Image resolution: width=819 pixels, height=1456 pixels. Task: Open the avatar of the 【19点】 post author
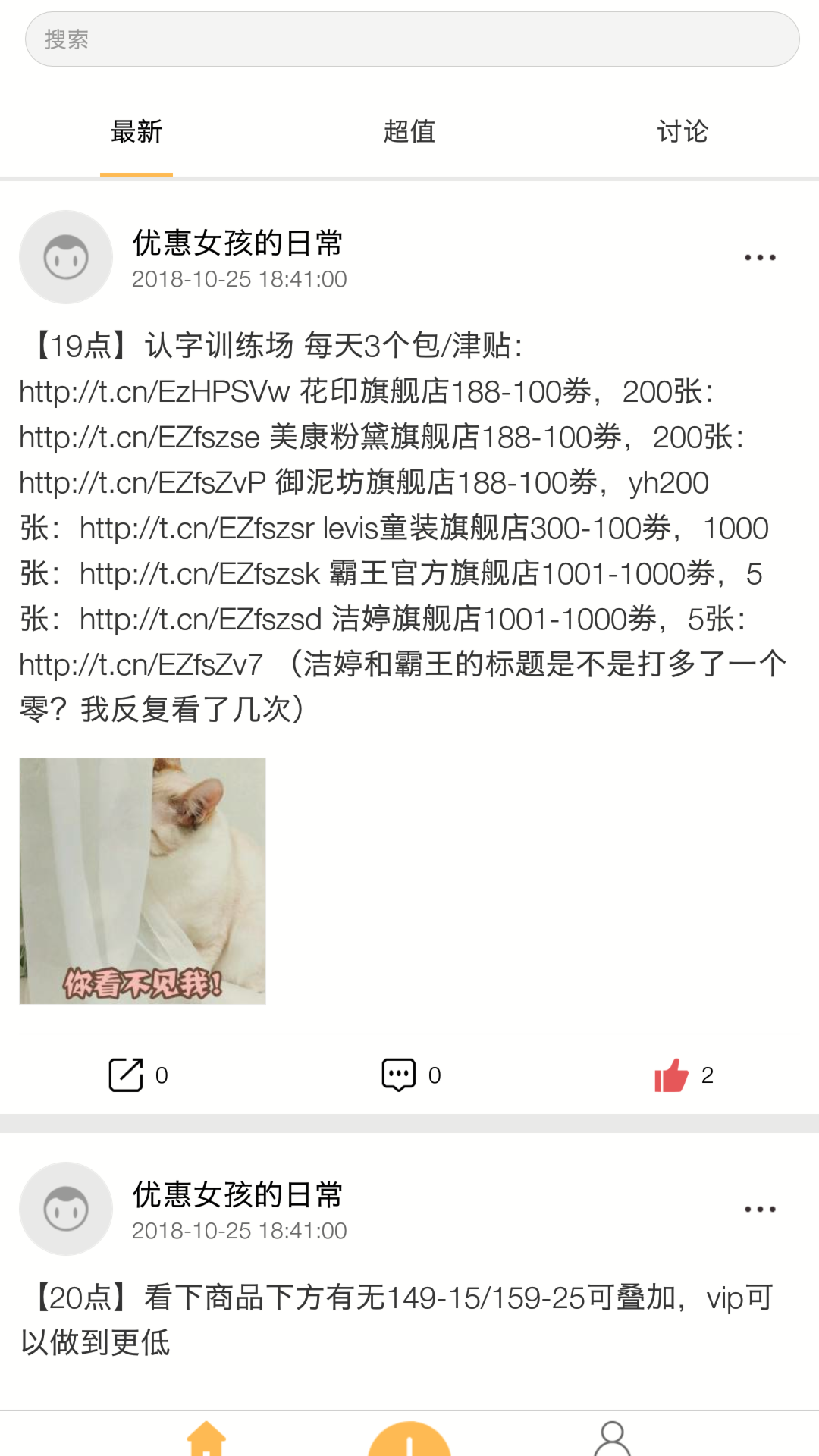tap(66, 257)
